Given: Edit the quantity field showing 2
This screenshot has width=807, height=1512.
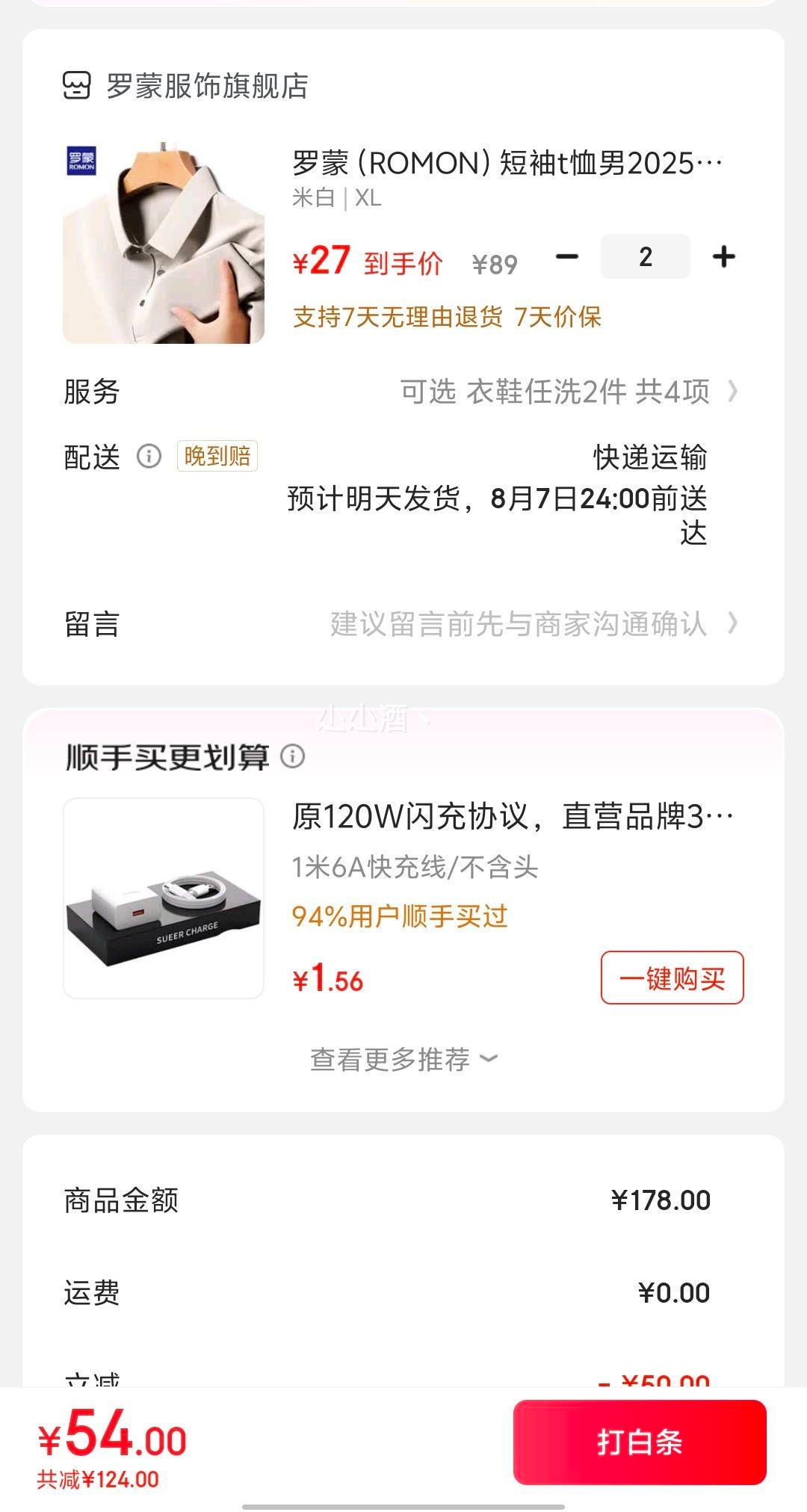Looking at the screenshot, I should [646, 257].
